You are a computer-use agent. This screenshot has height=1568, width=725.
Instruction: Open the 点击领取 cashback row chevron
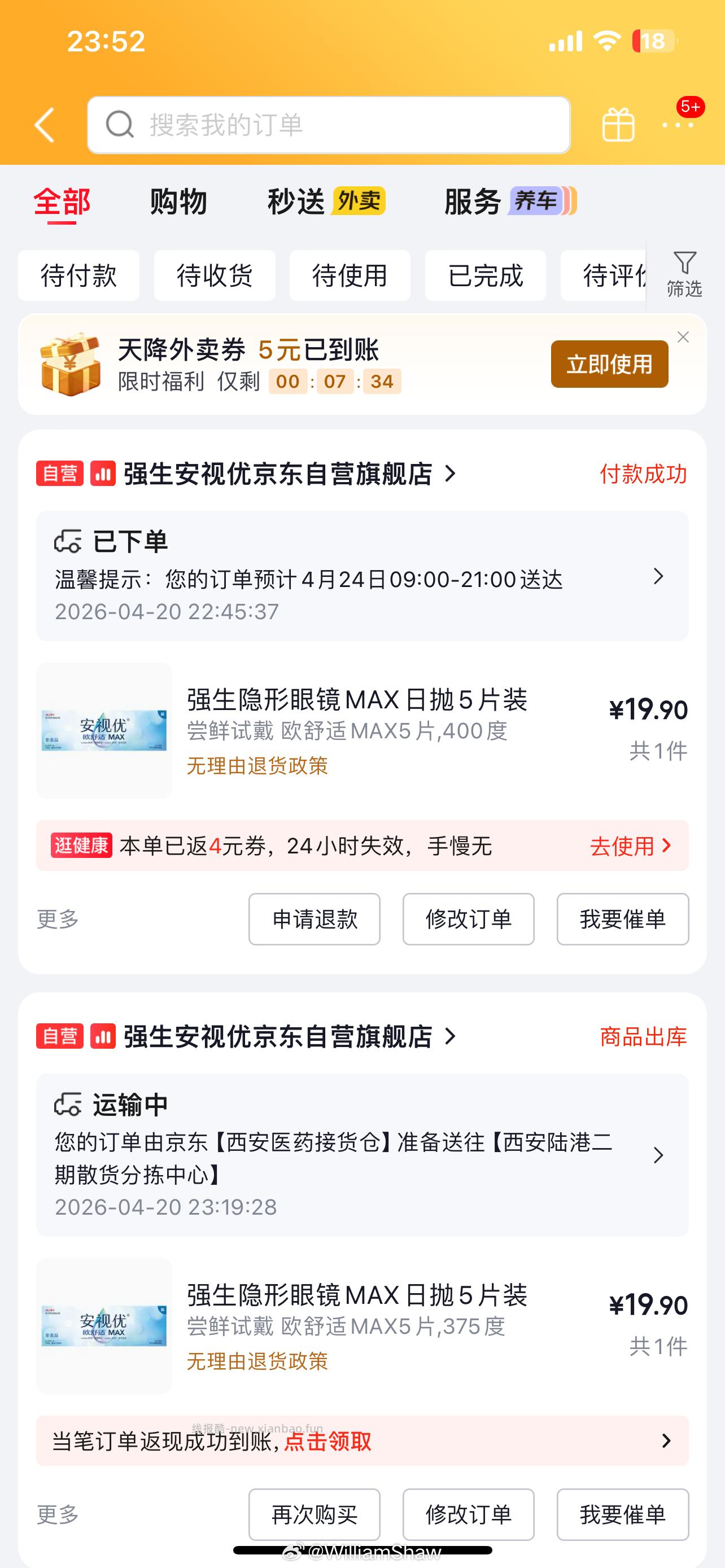(x=667, y=1440)
